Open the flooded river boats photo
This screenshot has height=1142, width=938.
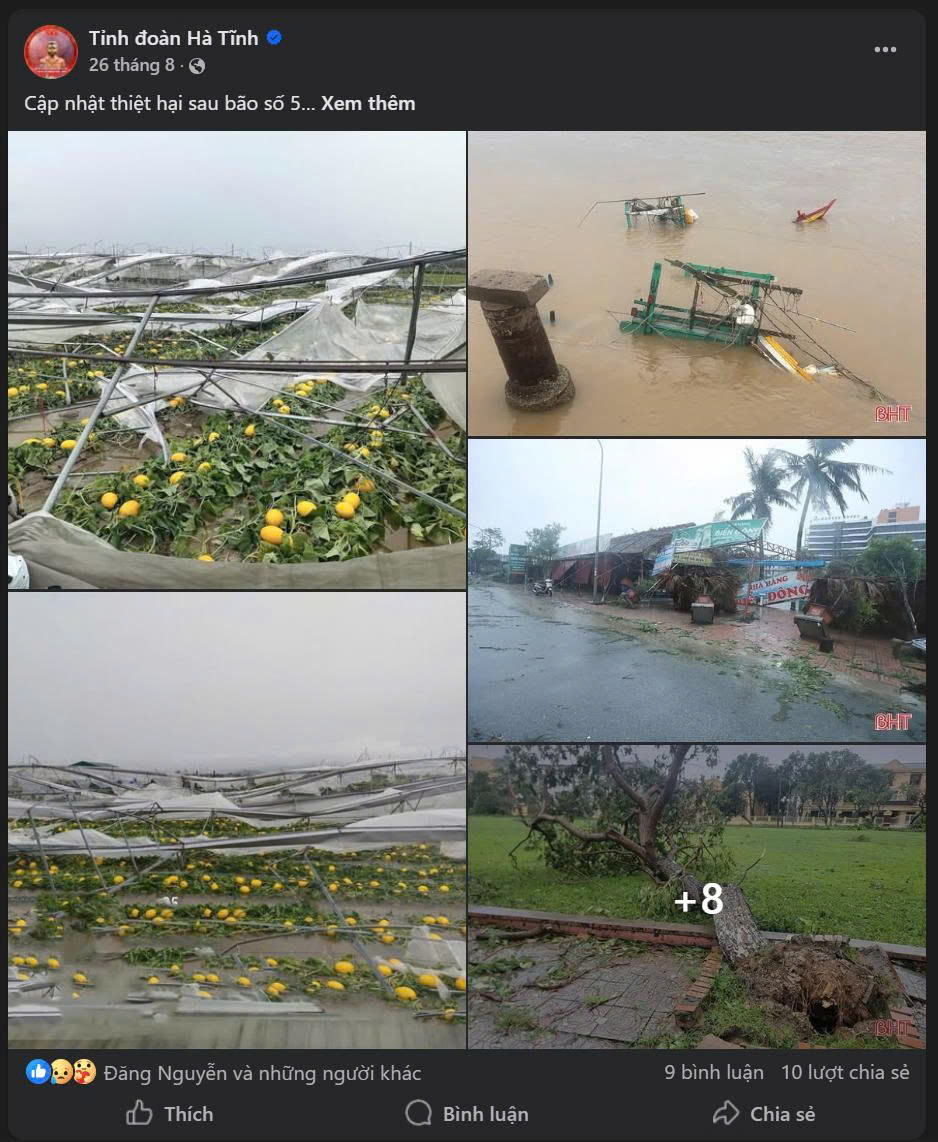coord(697,283)
